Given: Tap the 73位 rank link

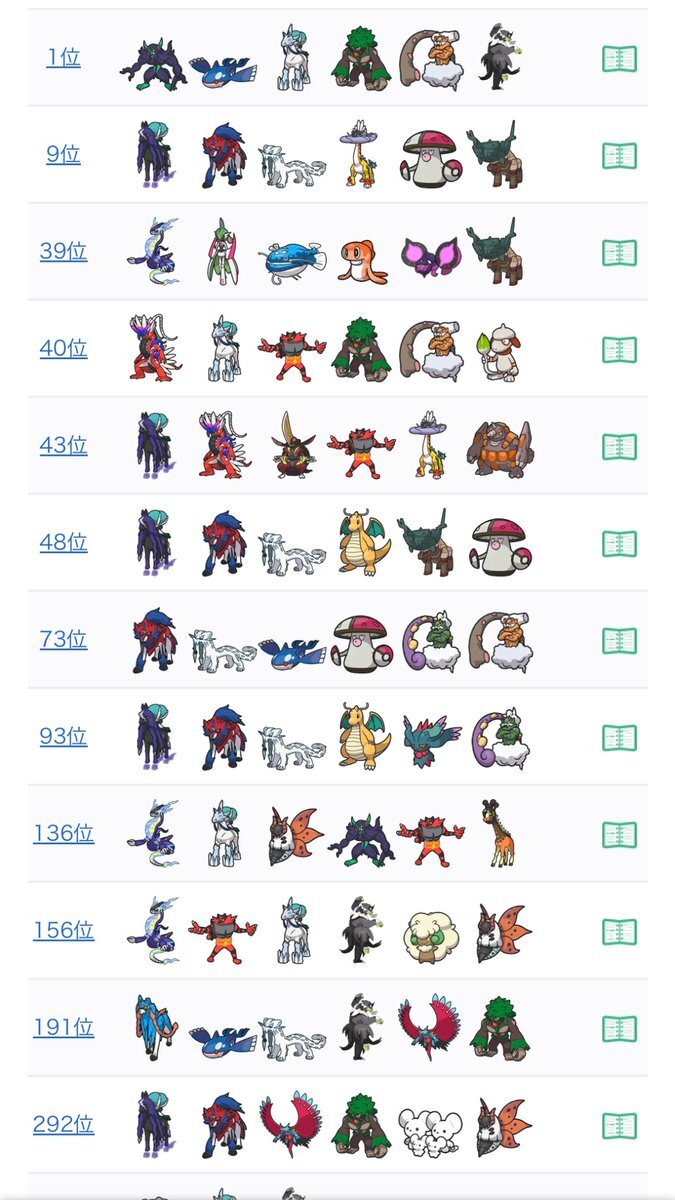Looking at the screenshot, I should point(63,640).
